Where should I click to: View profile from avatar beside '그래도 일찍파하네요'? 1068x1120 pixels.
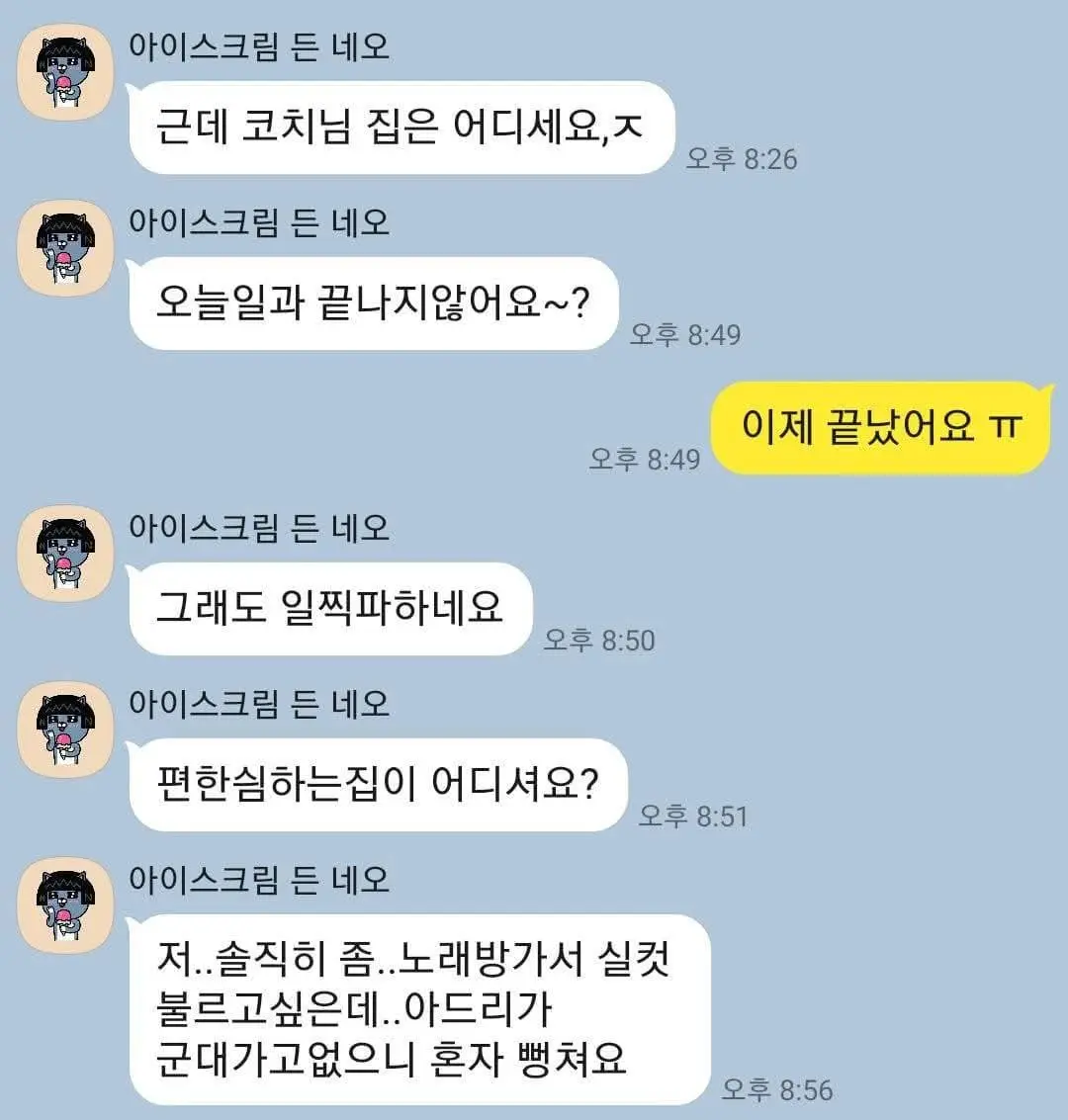tap(65, 553)
